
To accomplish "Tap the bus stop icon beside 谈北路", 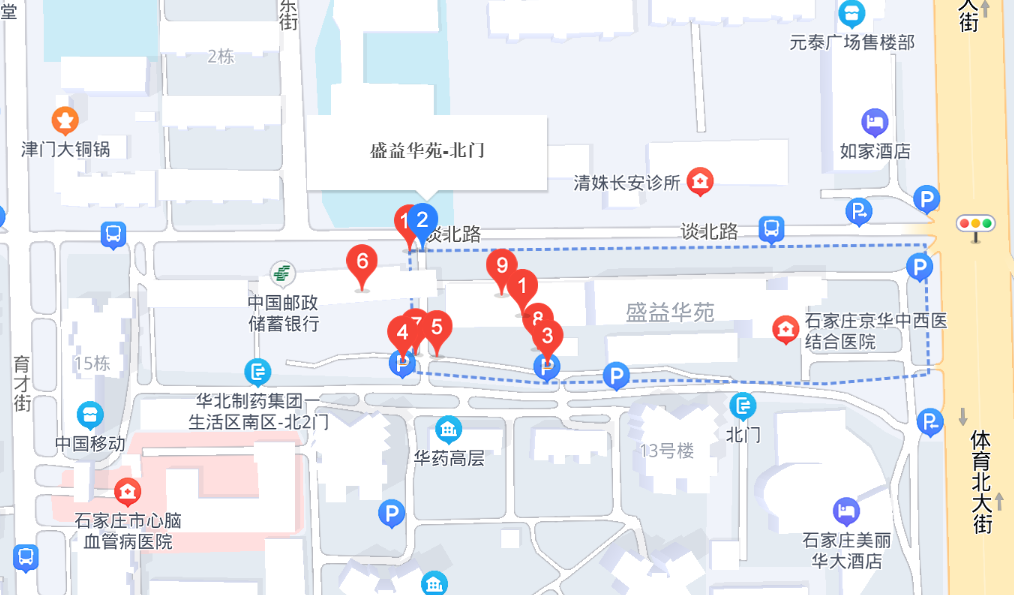I will (771, 230).
